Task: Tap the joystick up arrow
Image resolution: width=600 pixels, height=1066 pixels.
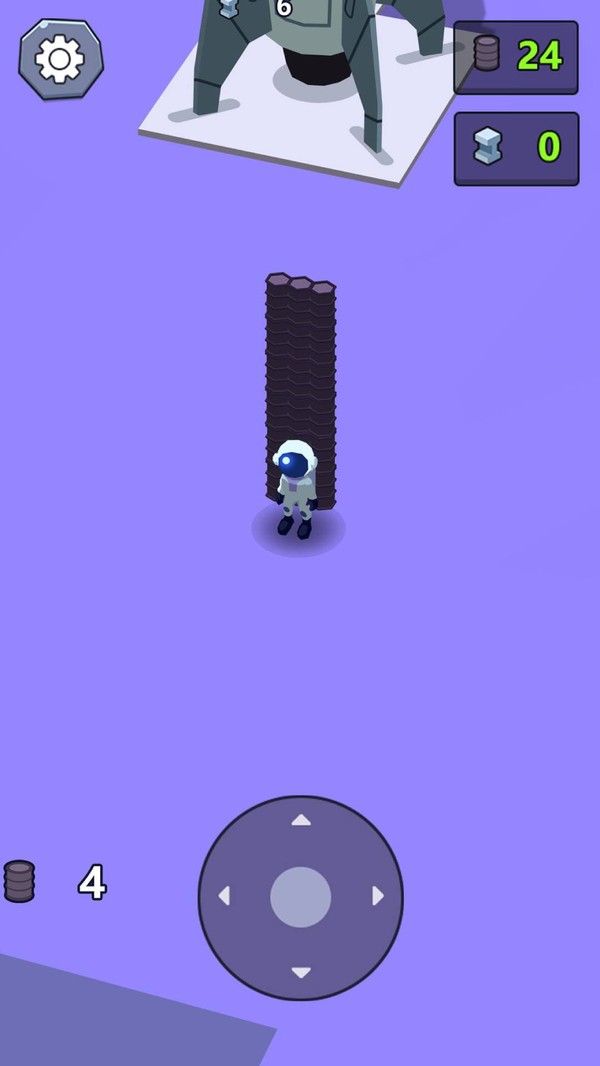Action: point(301,820)
